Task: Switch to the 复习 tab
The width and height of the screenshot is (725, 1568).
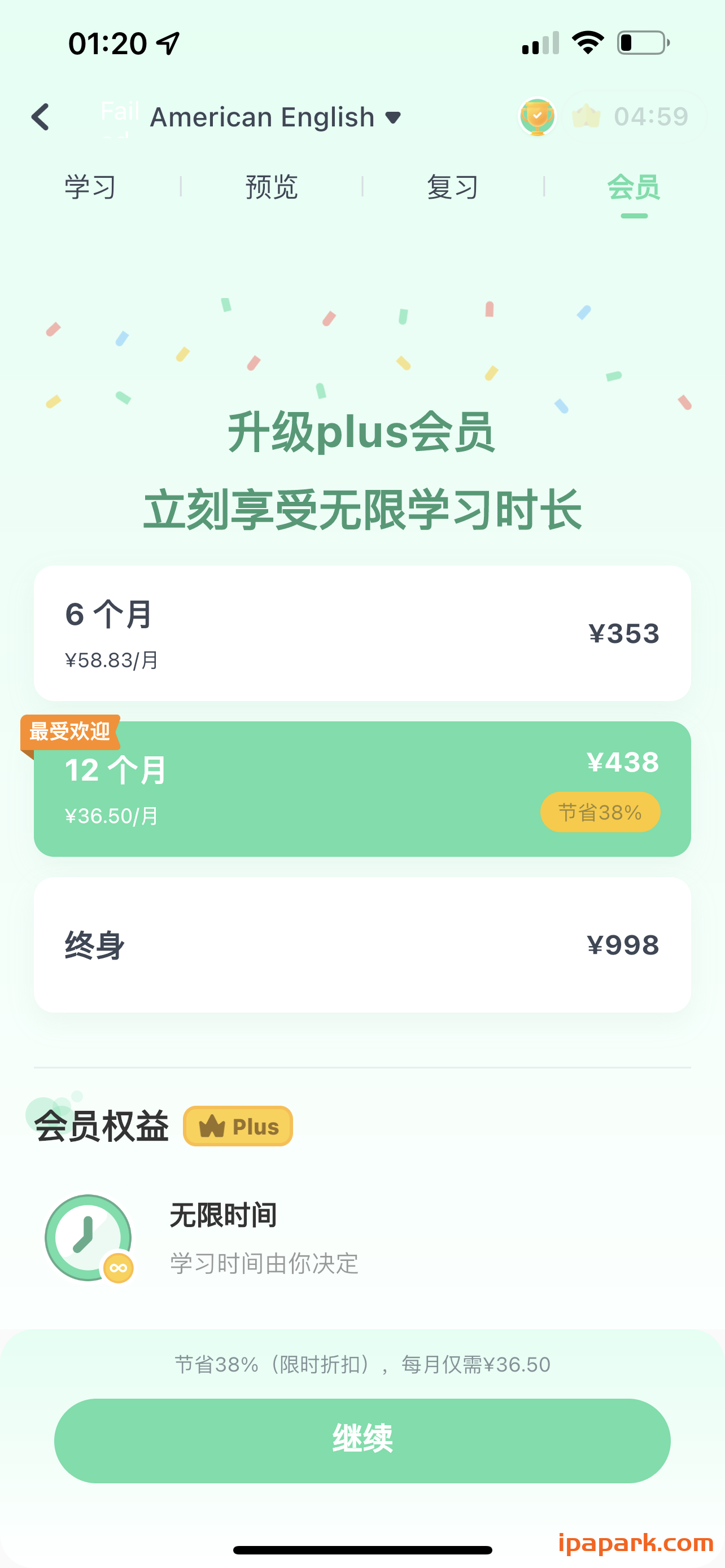Action: coord(453,187)
